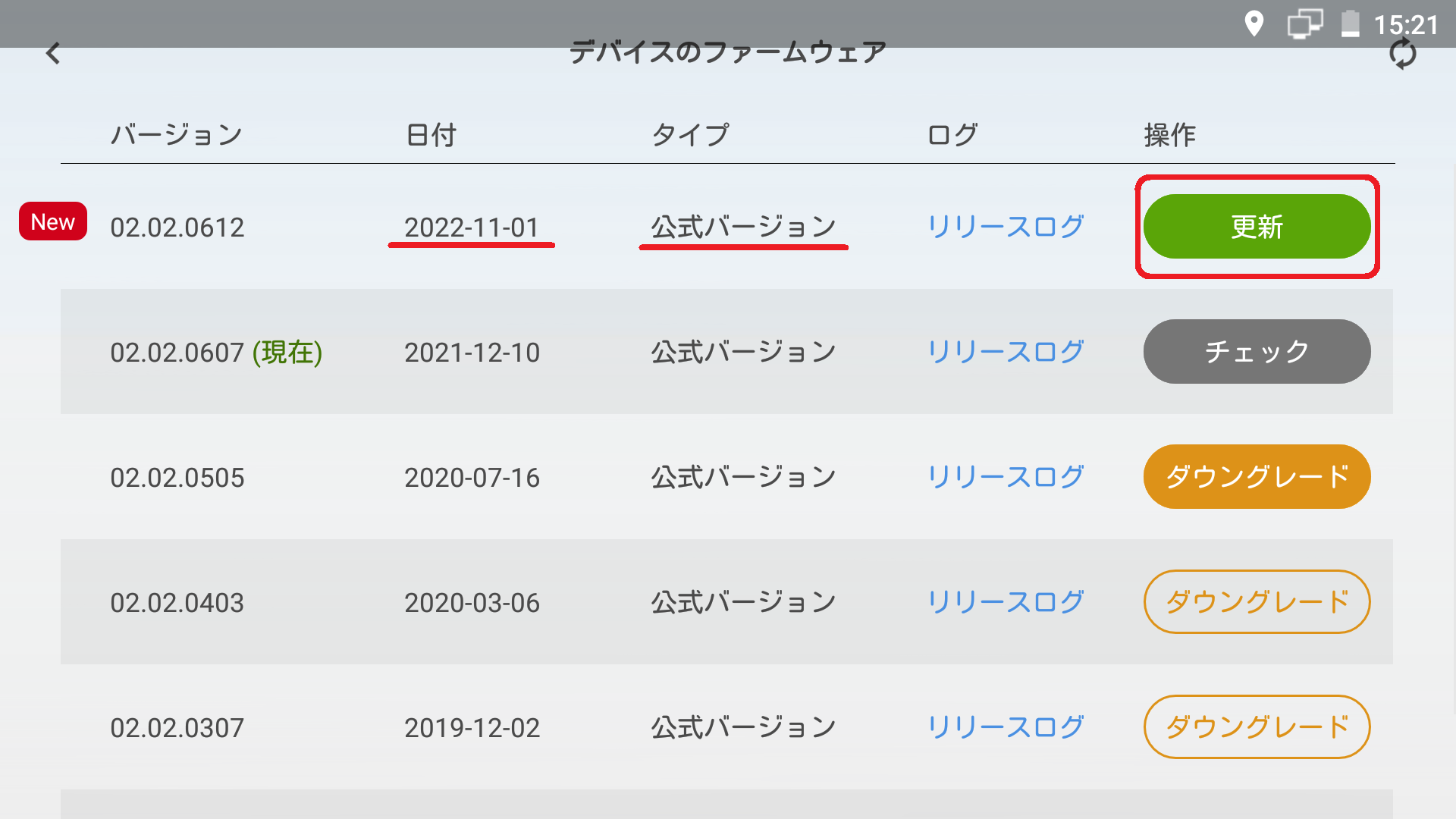Show release log of 02.02.0403
1456x819 pixels.
[x=1006, y=602]
